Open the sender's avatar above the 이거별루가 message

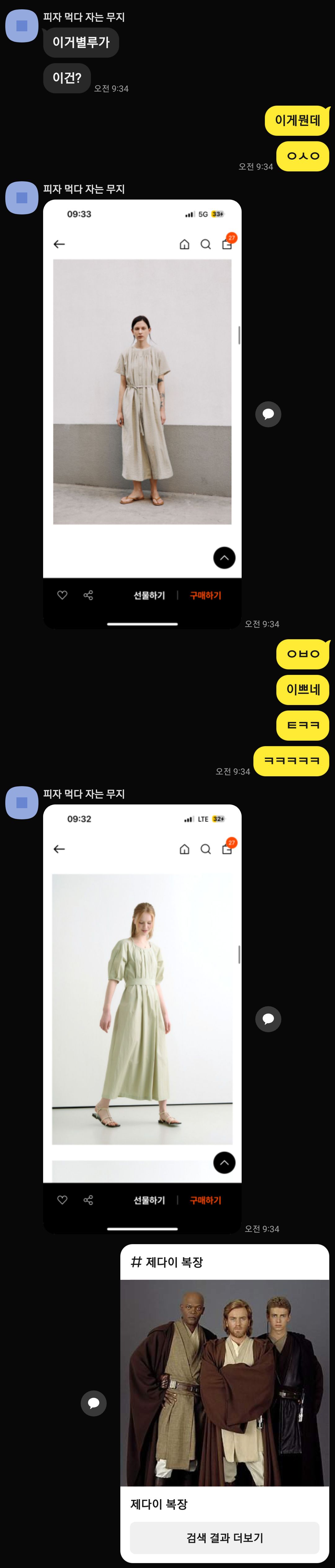click(x=22, y=25)
